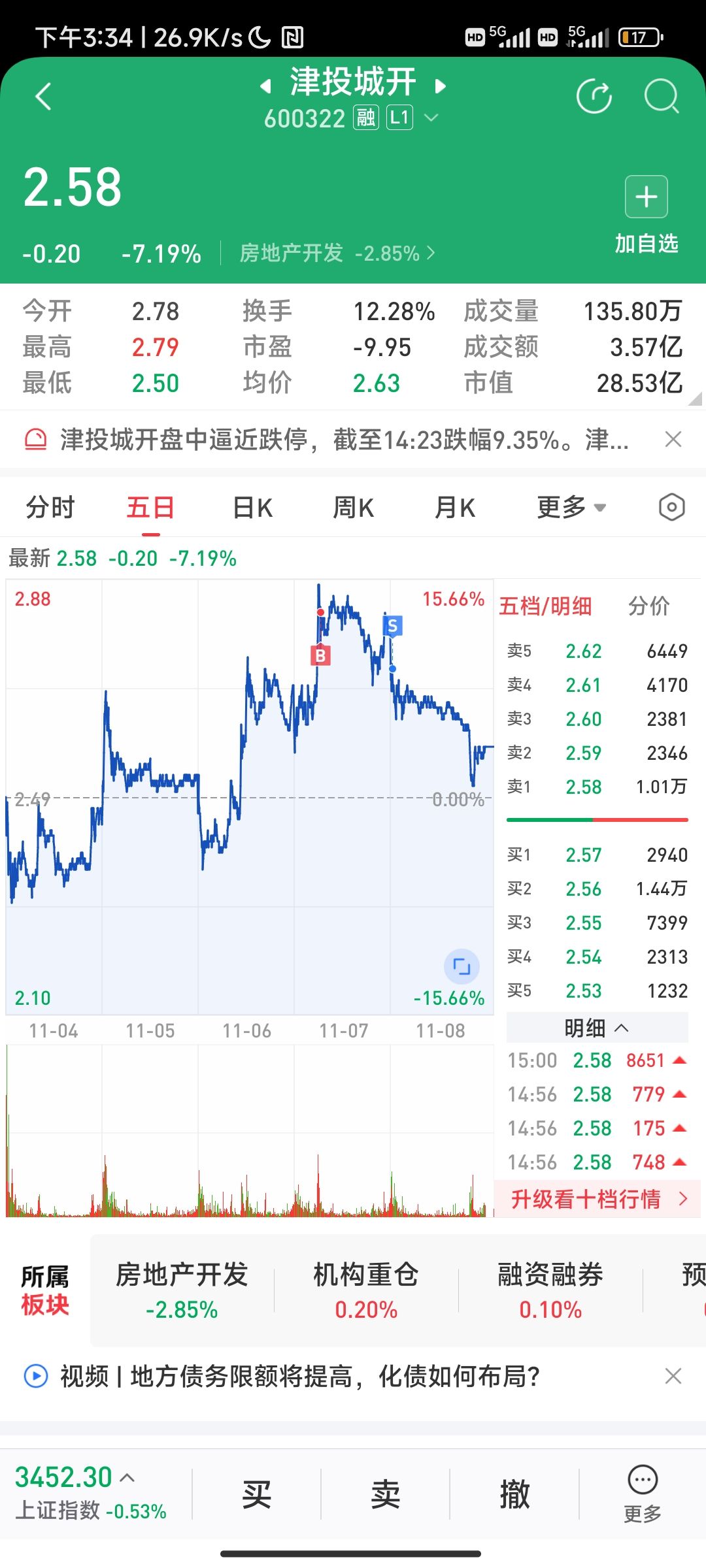Switch to the 日K chart tab
706x1568 pixels.
[252, 508]
